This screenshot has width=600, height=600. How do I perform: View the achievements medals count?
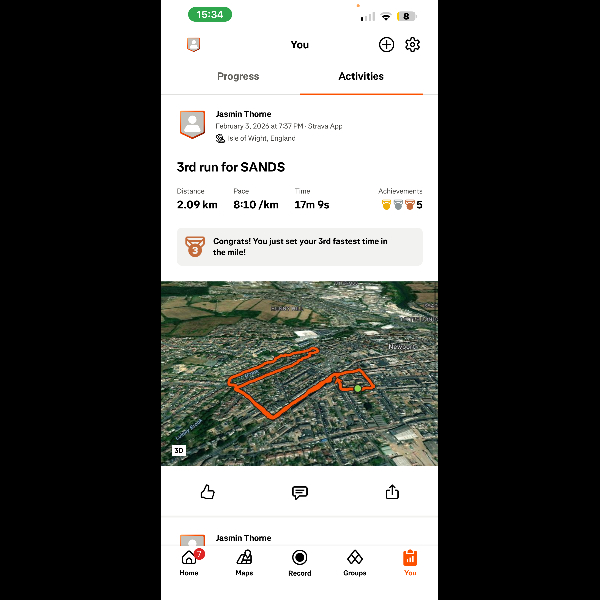tap(401, 205)
